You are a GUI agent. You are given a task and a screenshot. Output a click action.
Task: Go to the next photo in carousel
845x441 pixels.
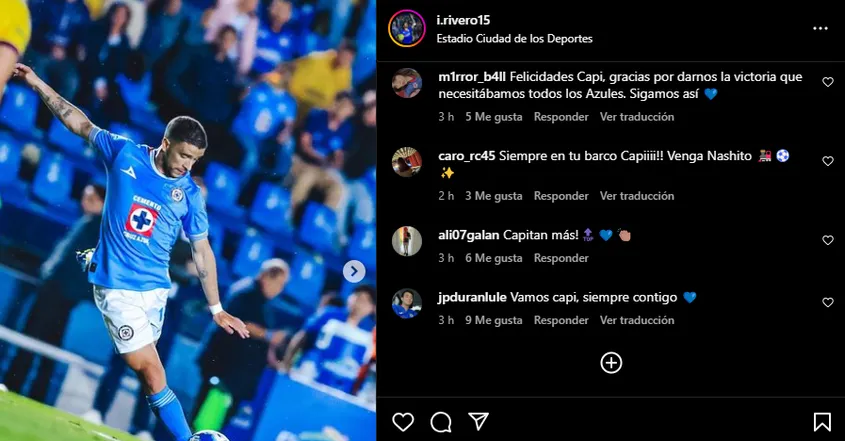point(354,271)
